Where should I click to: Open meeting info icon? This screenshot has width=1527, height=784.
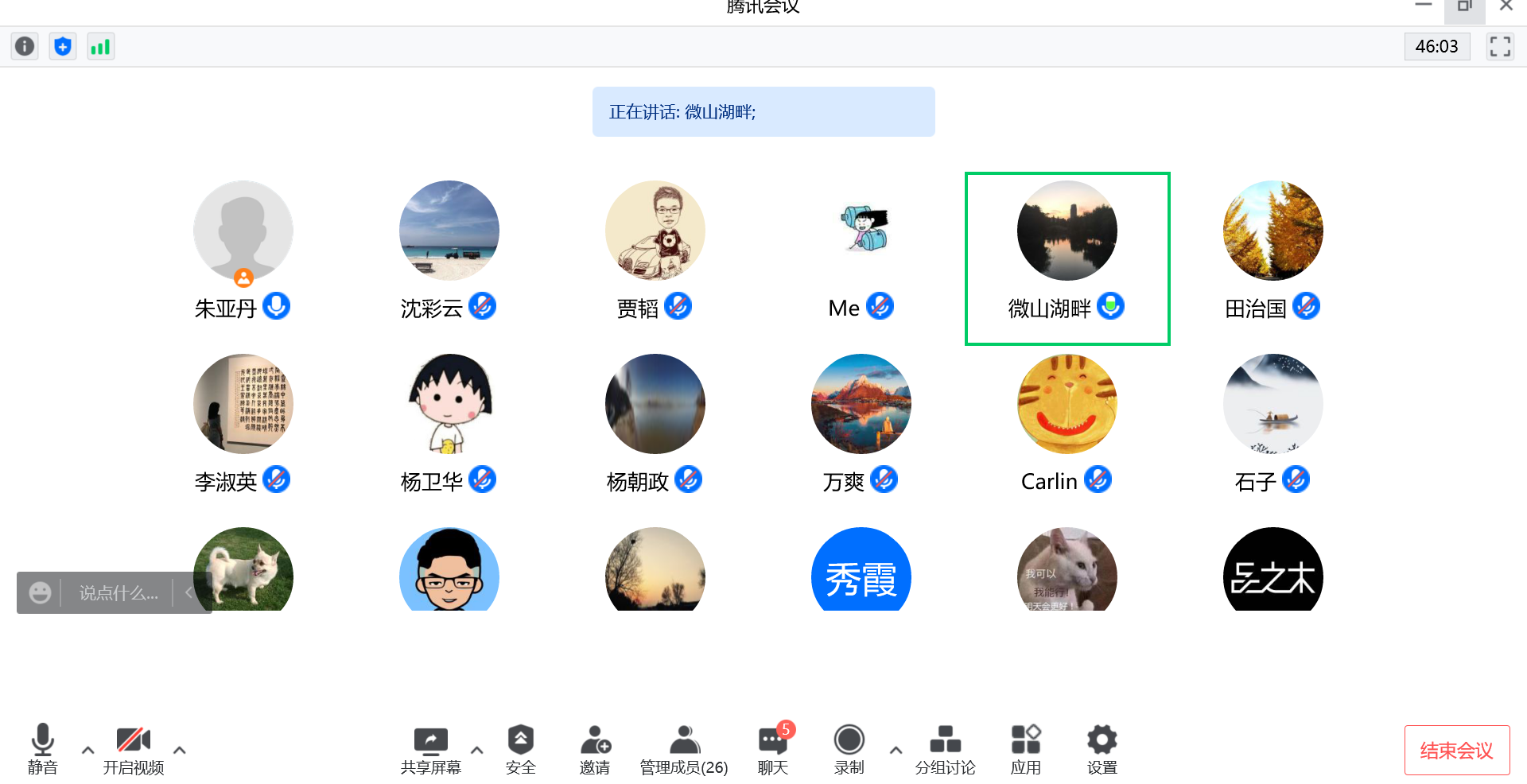pos(25,46)
